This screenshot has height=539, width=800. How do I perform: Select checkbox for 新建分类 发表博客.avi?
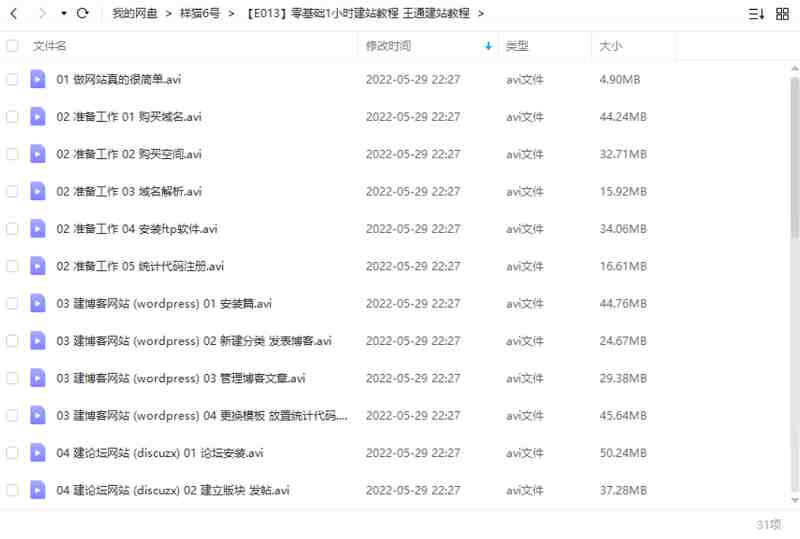coord(12,341)
